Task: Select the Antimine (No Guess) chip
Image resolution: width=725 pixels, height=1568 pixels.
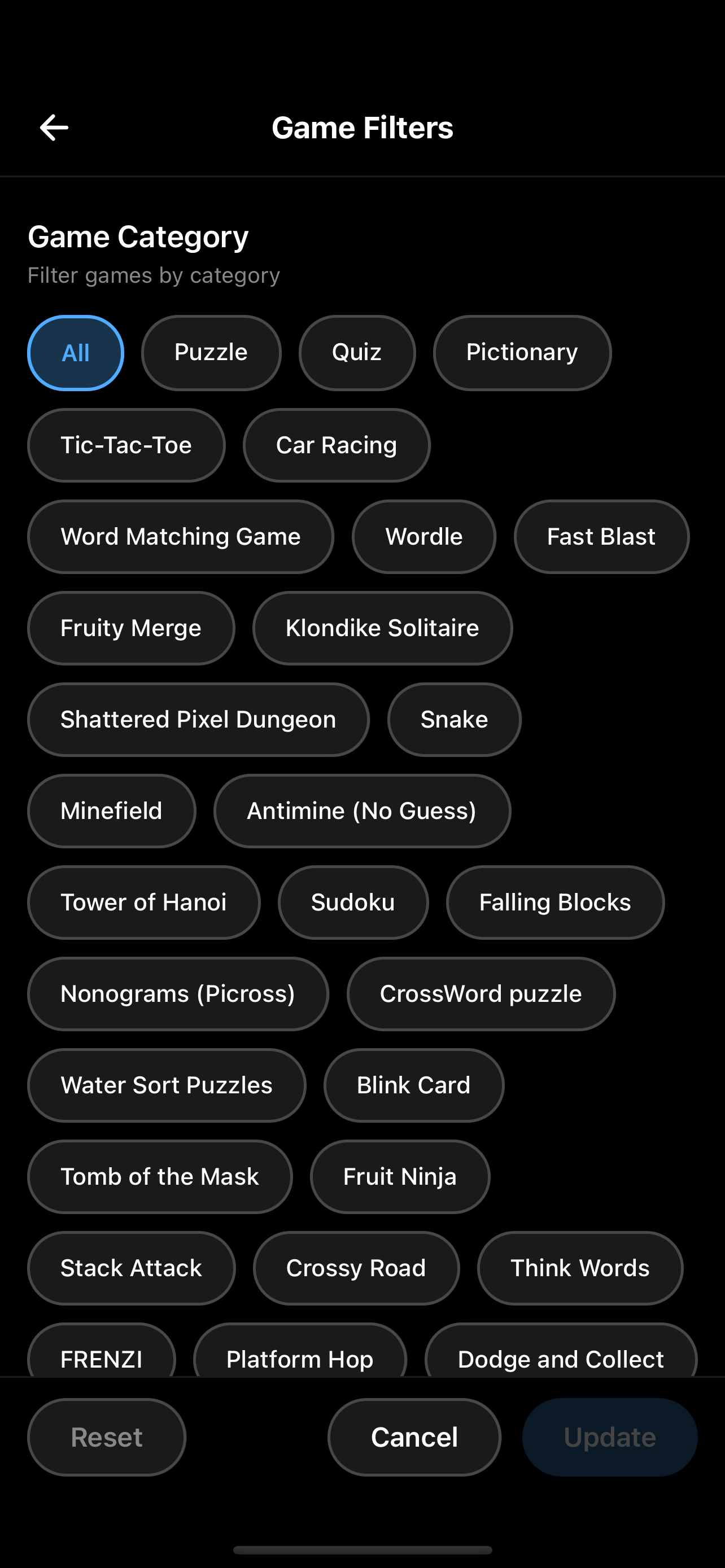Action: tap(361, 810)
